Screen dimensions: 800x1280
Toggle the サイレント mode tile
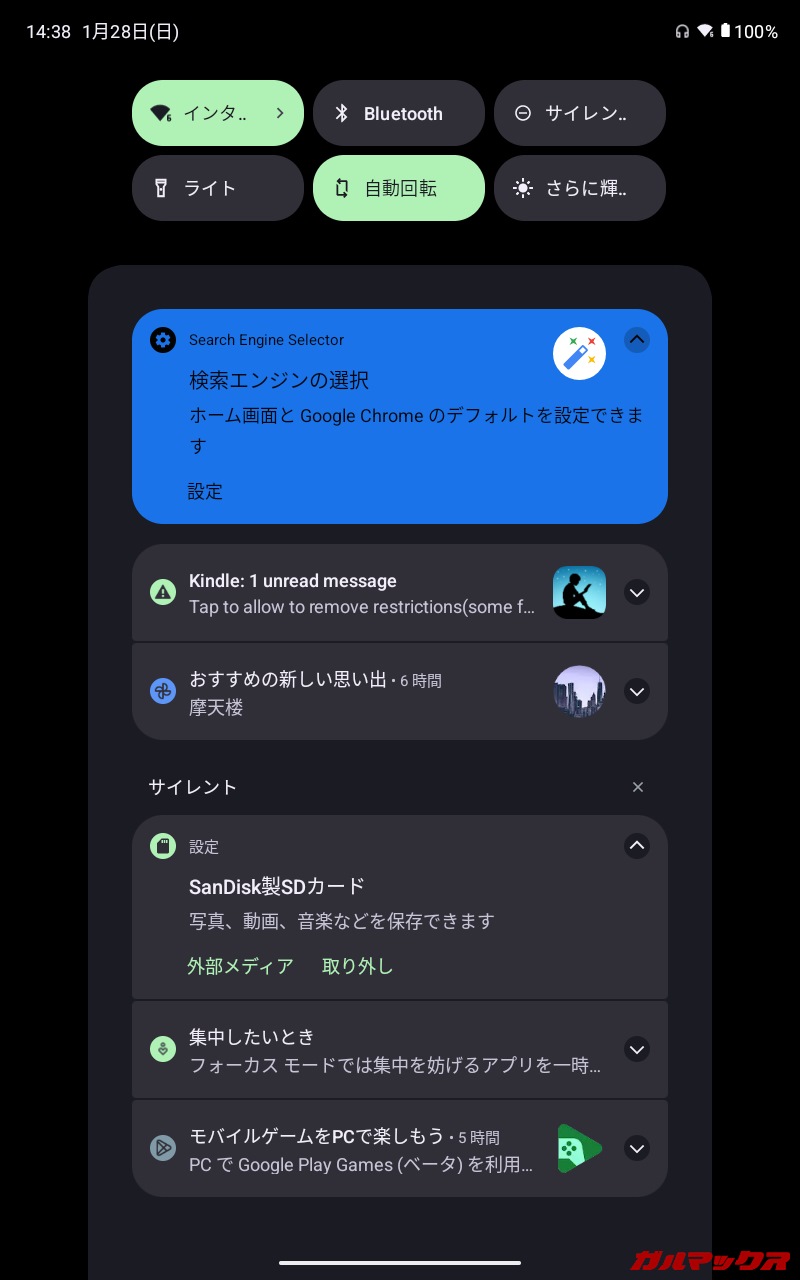pyautogui.click(x=579, y=113)
